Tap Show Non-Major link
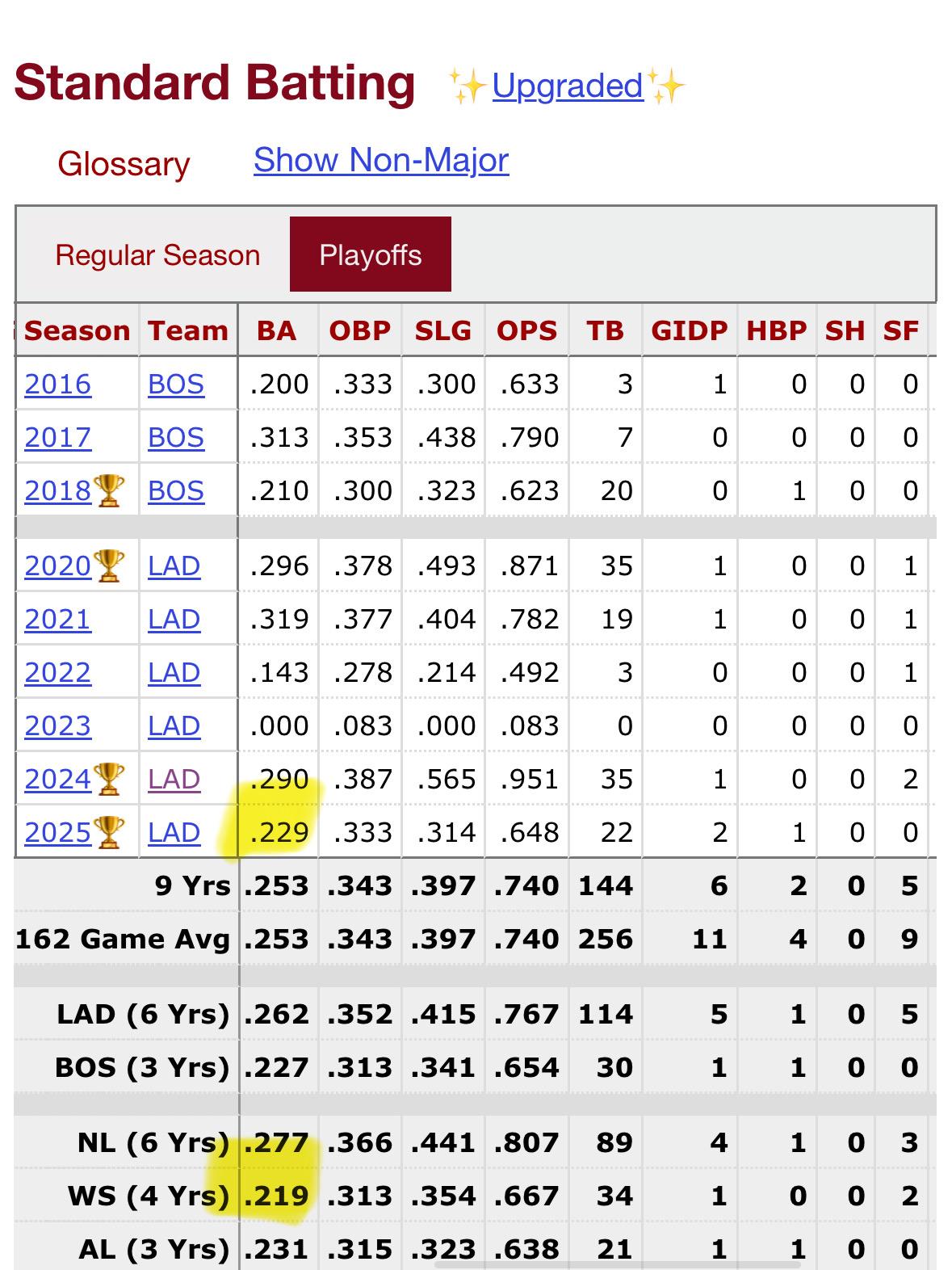Image resolution: width=952 pixels, height=1270 pixels. [x=381, y=160]
